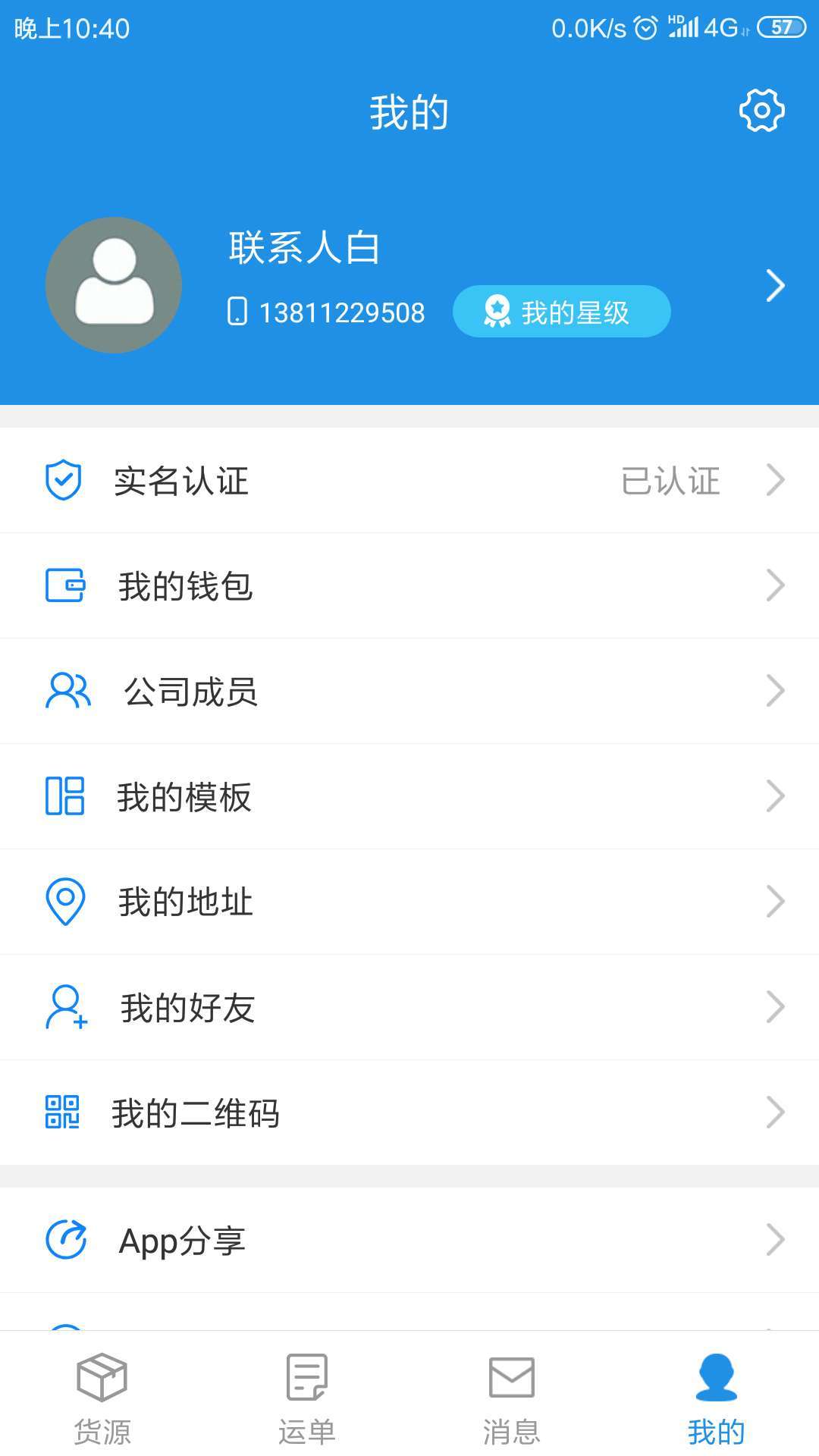Open the settings gear icon

[x=761, y=110]
